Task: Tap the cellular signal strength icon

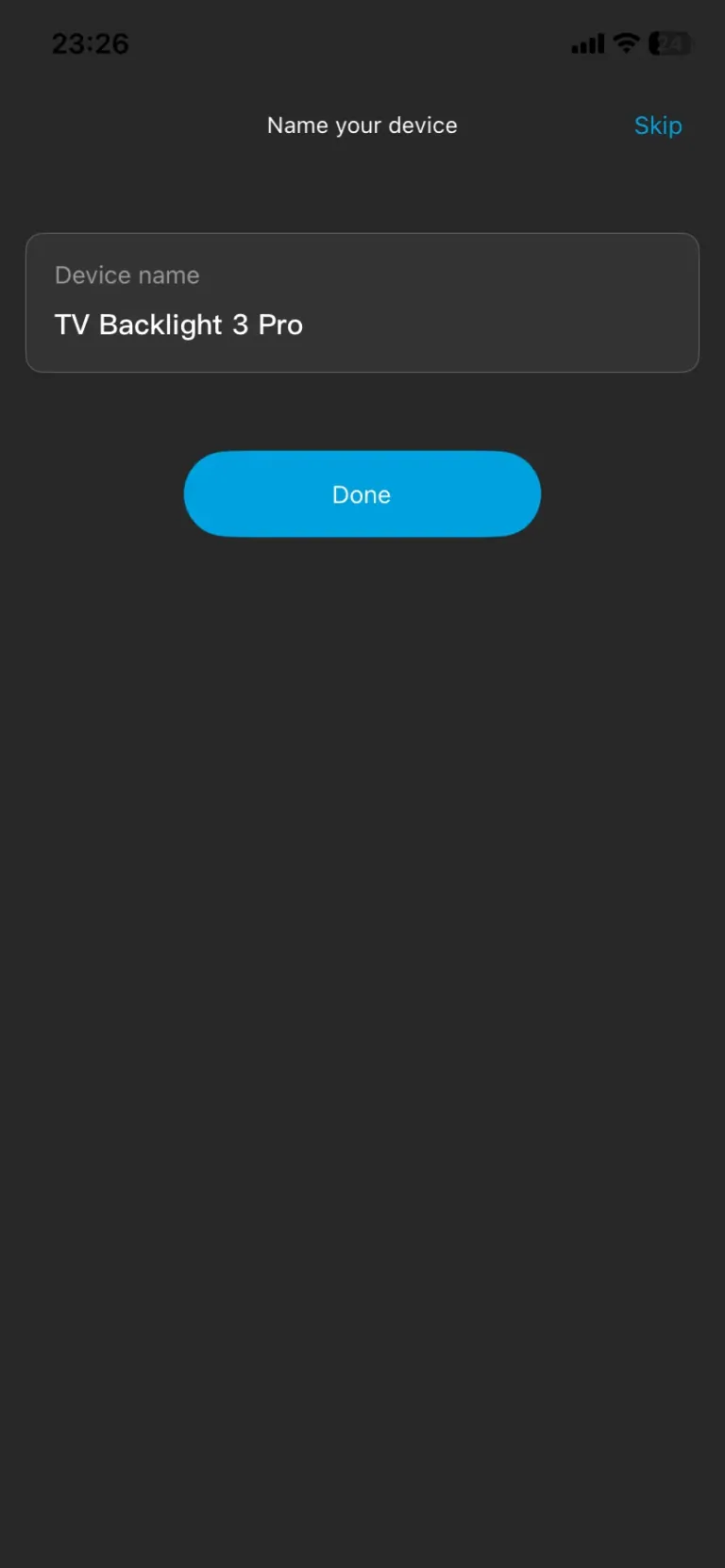Action: (x=586, y=43)
